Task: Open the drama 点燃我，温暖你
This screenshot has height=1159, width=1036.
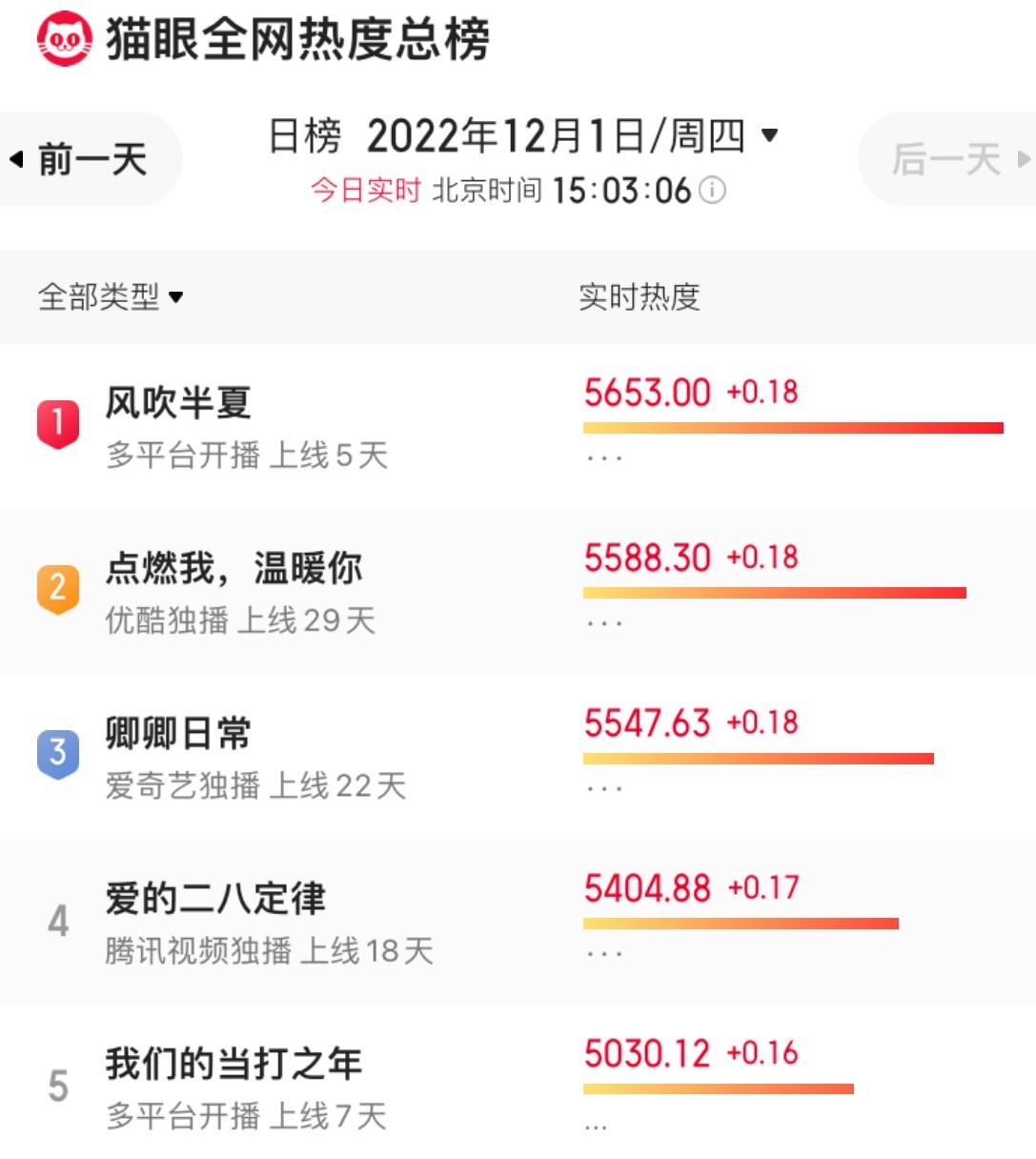Action: [234, 567]
